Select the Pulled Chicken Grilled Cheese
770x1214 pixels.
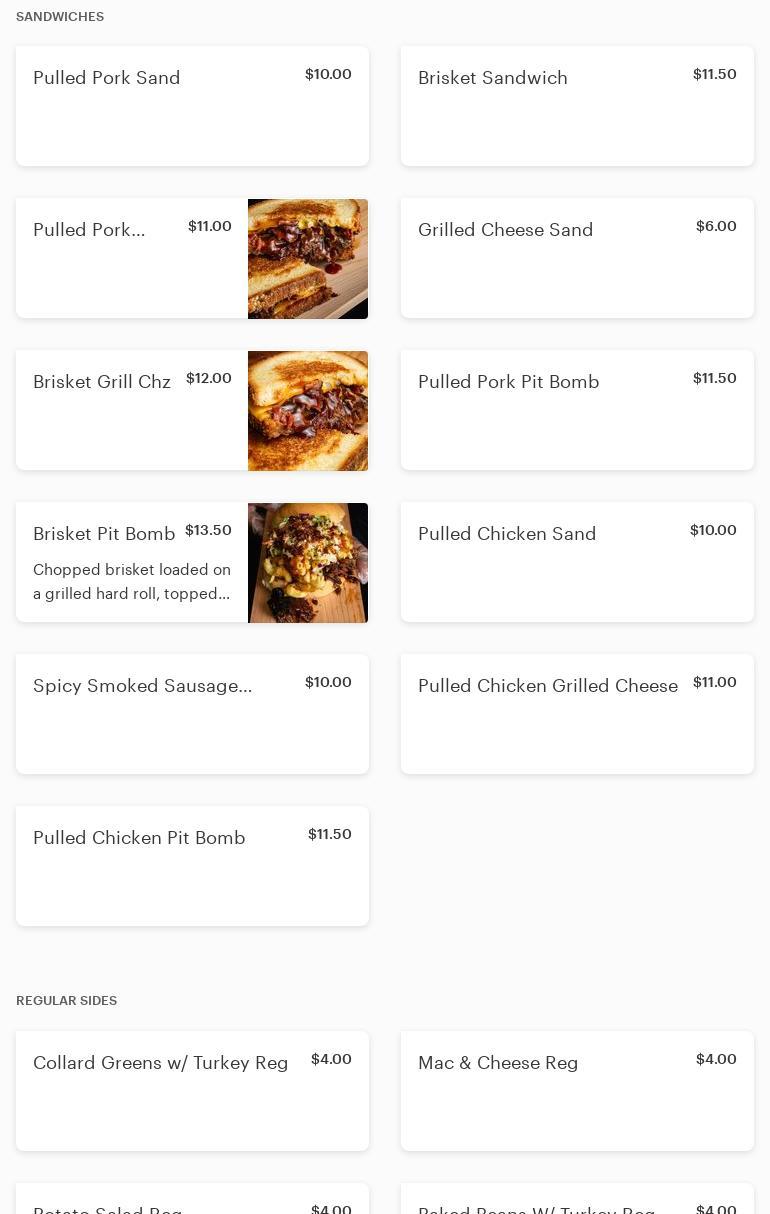pos(577,714)
